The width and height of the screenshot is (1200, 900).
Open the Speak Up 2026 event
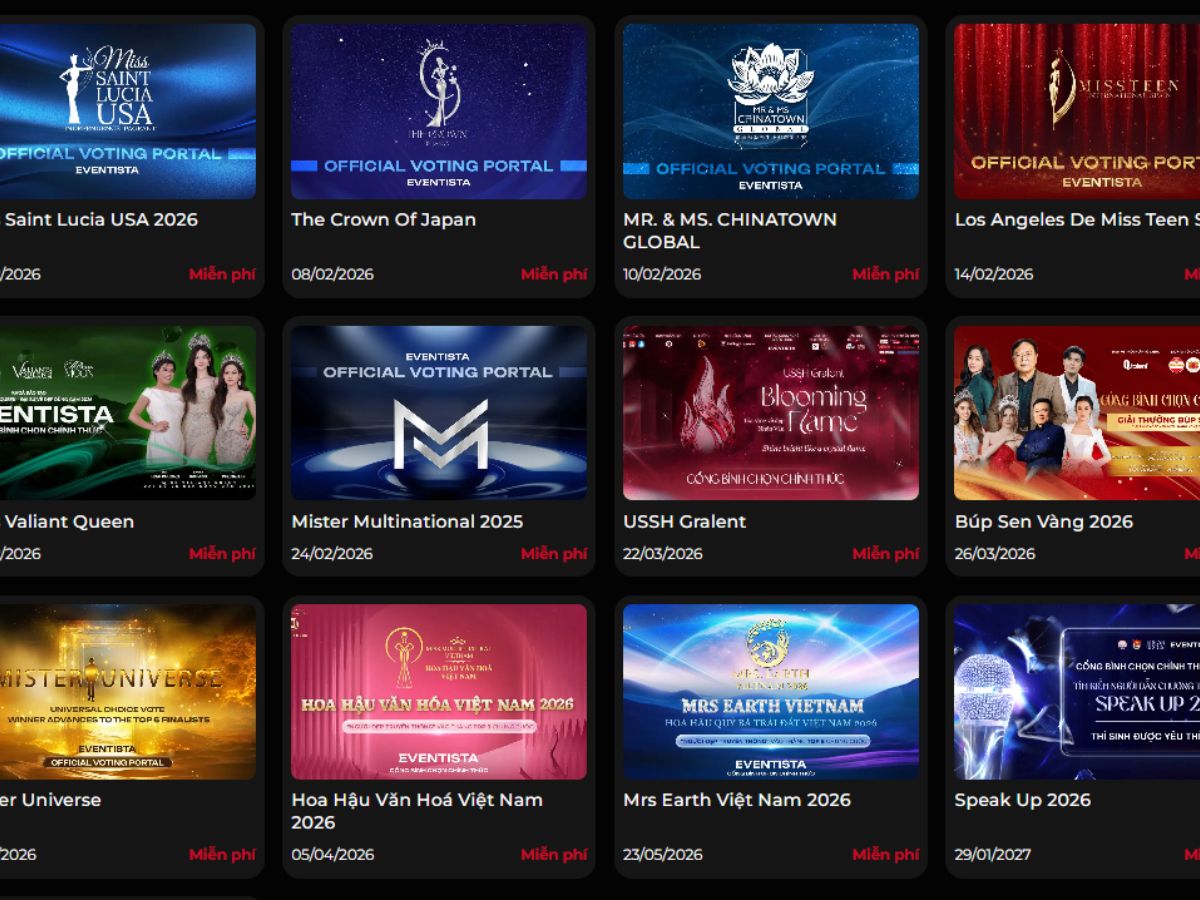click(x=1078, y=692)
